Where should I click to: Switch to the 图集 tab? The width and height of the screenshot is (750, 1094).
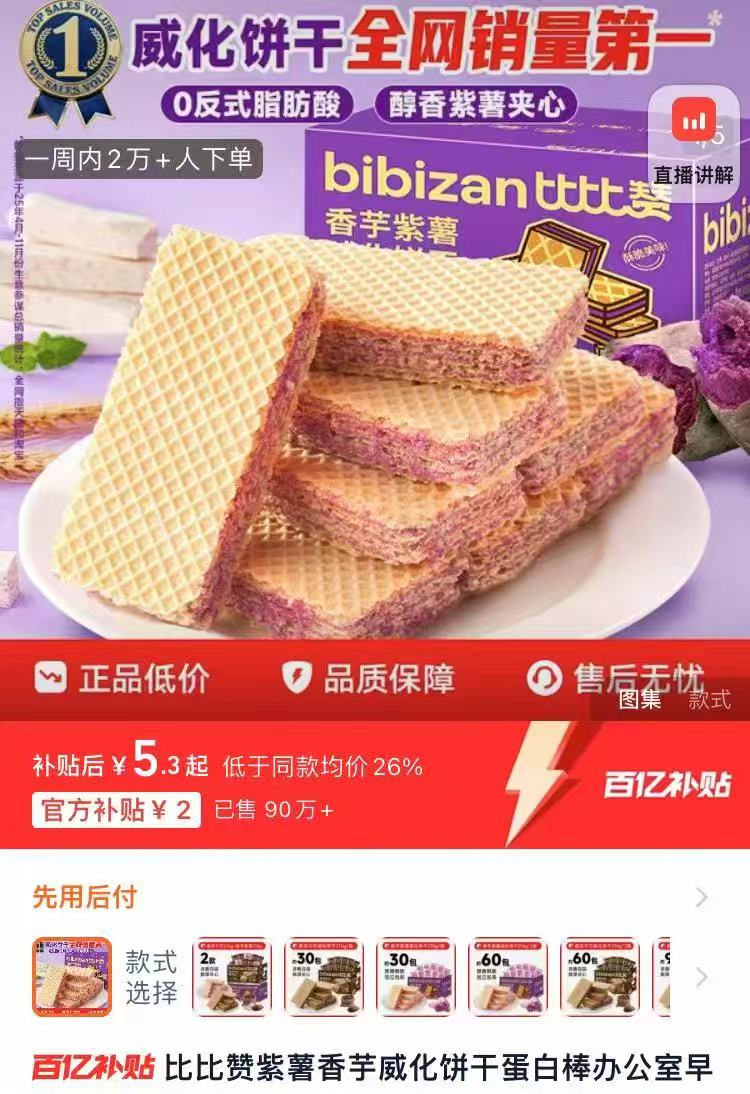coord(640,699)
